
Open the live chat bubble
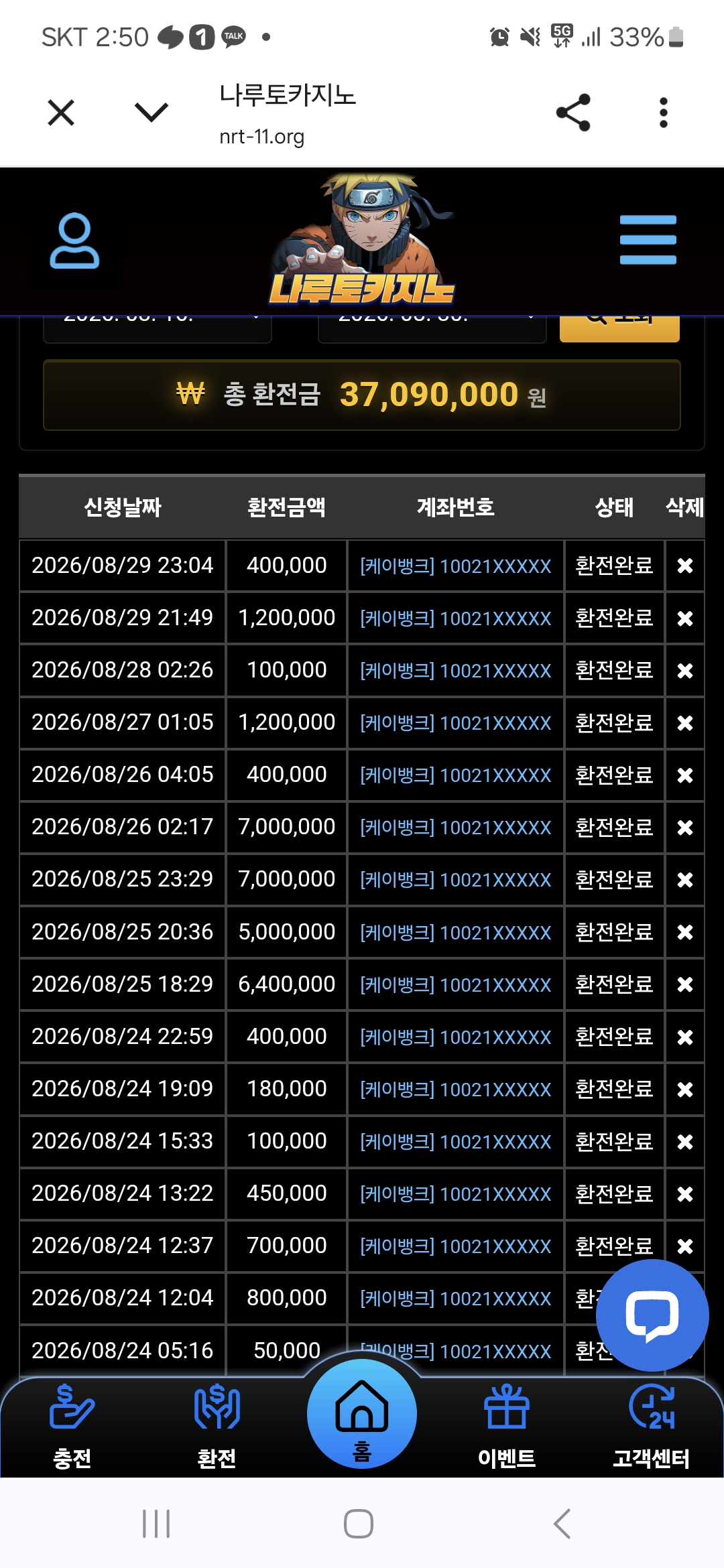click(x=652, y=1315)
